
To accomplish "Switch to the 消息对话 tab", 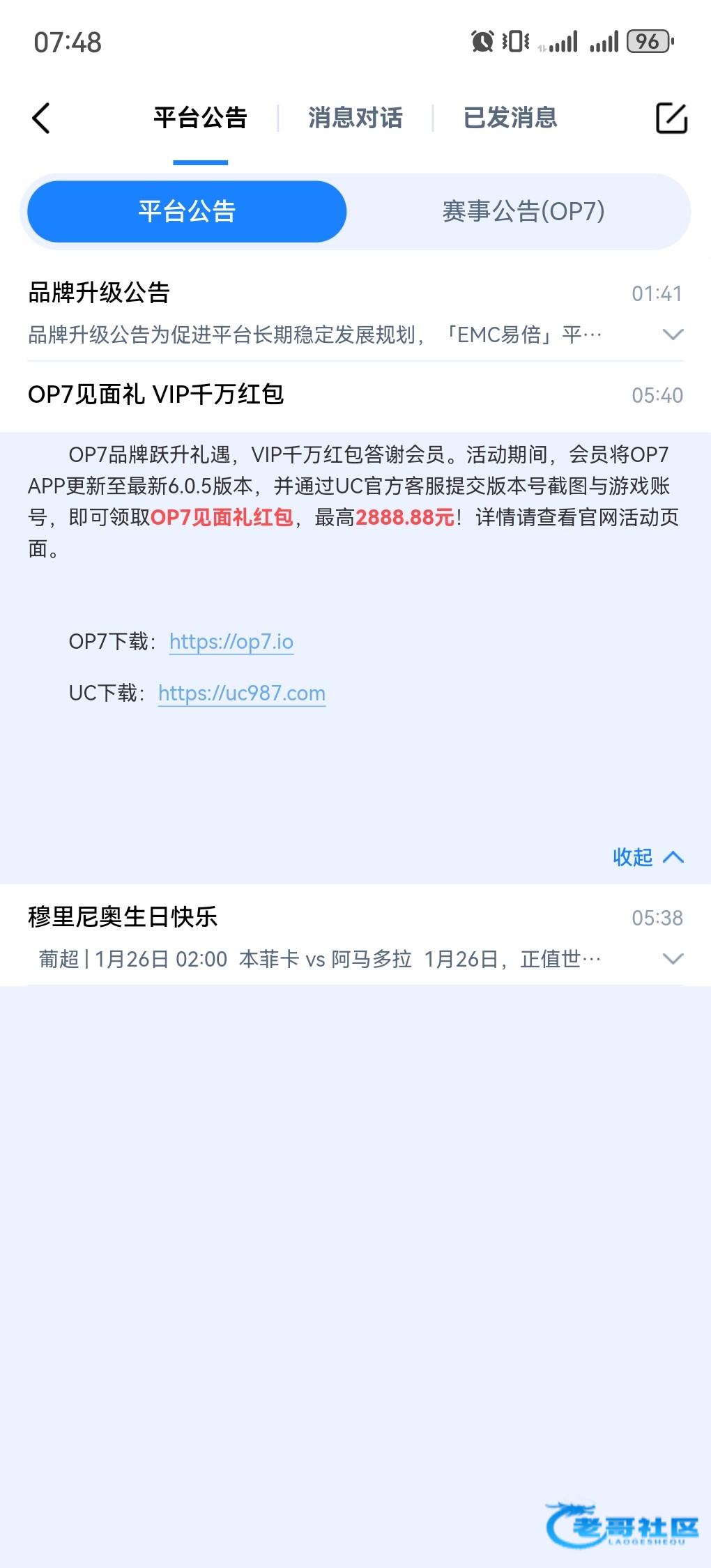I will pos(355,118).
